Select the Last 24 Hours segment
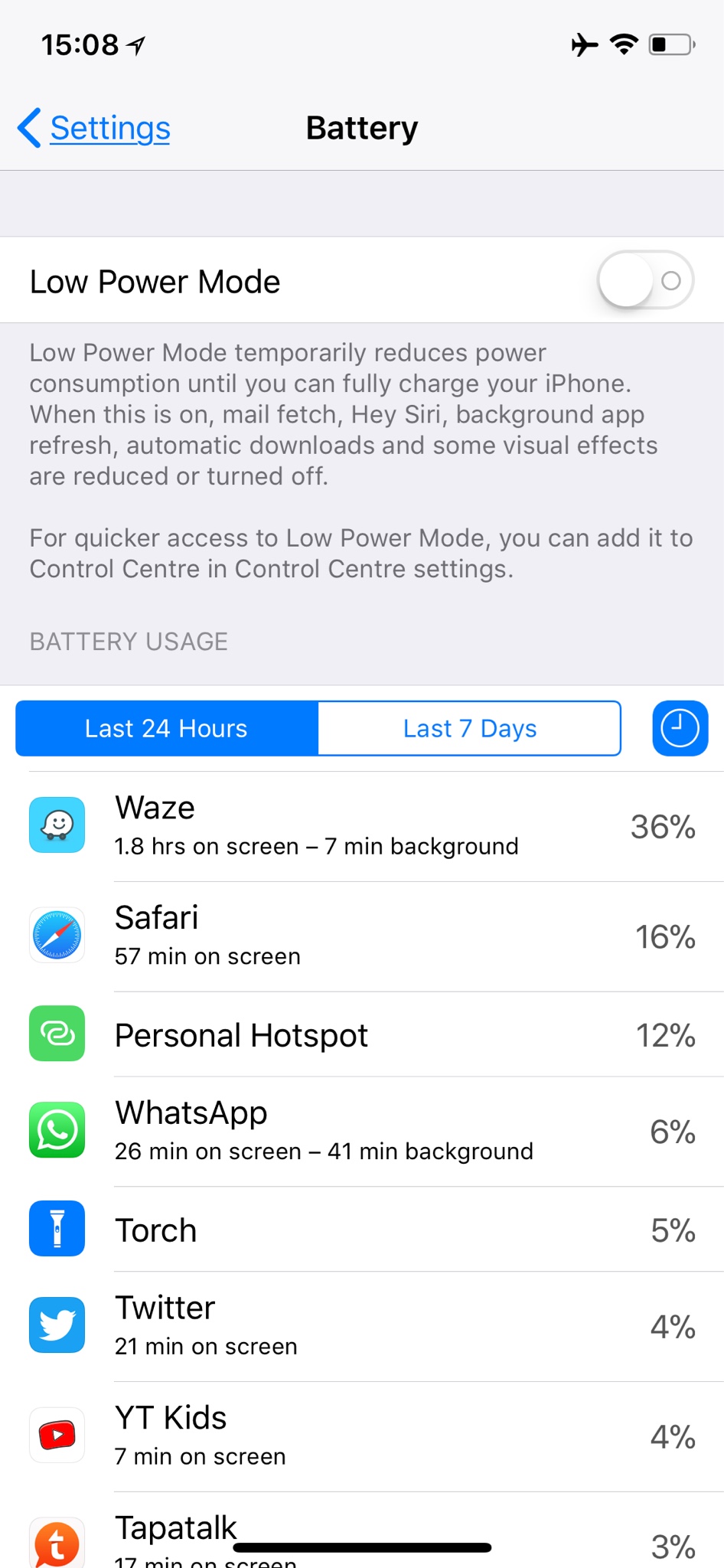The height and width of the screenshot is (1568, 724). coord(167,728)
